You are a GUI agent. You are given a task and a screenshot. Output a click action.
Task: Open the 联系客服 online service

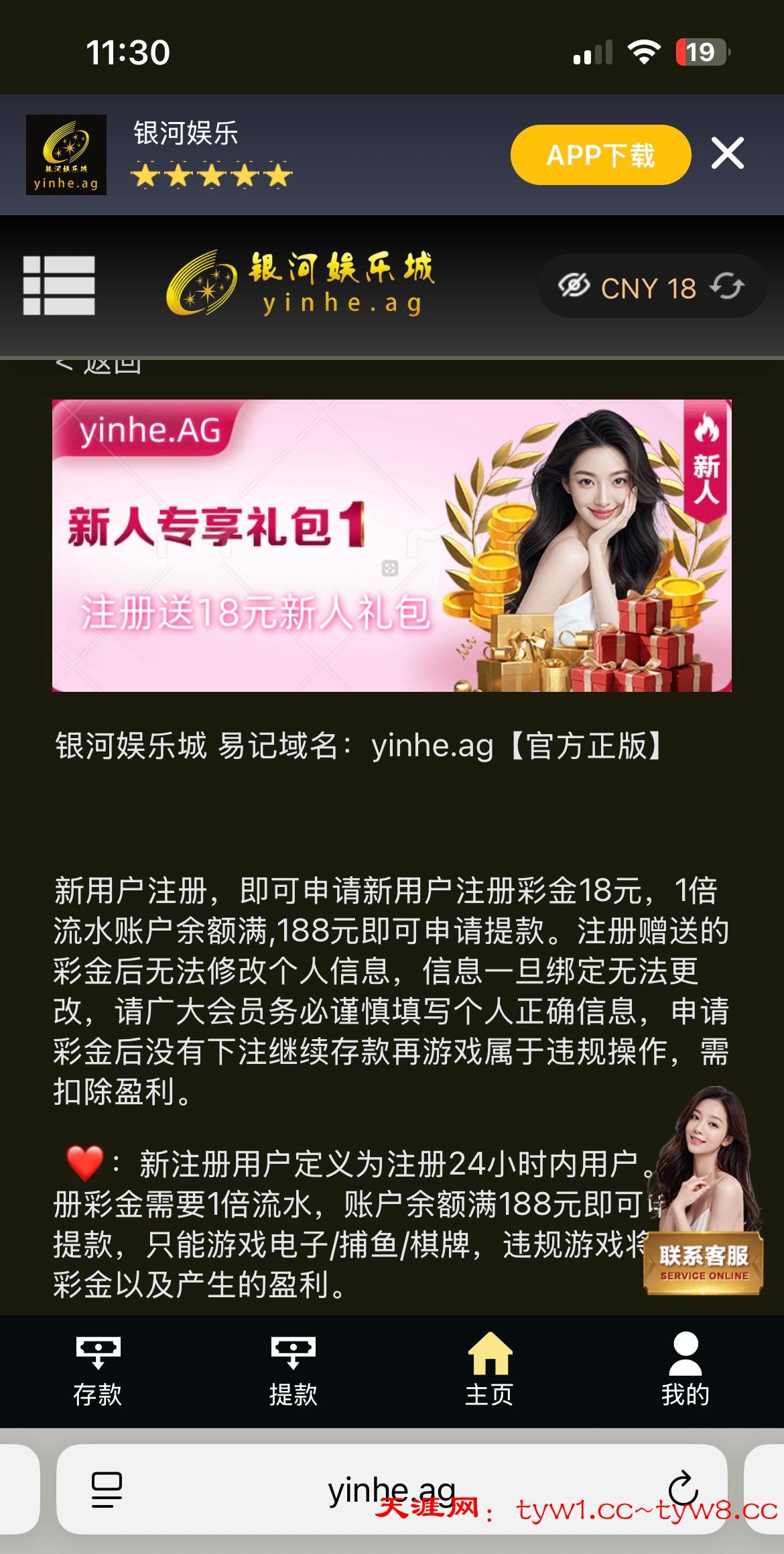point(704,1262)
